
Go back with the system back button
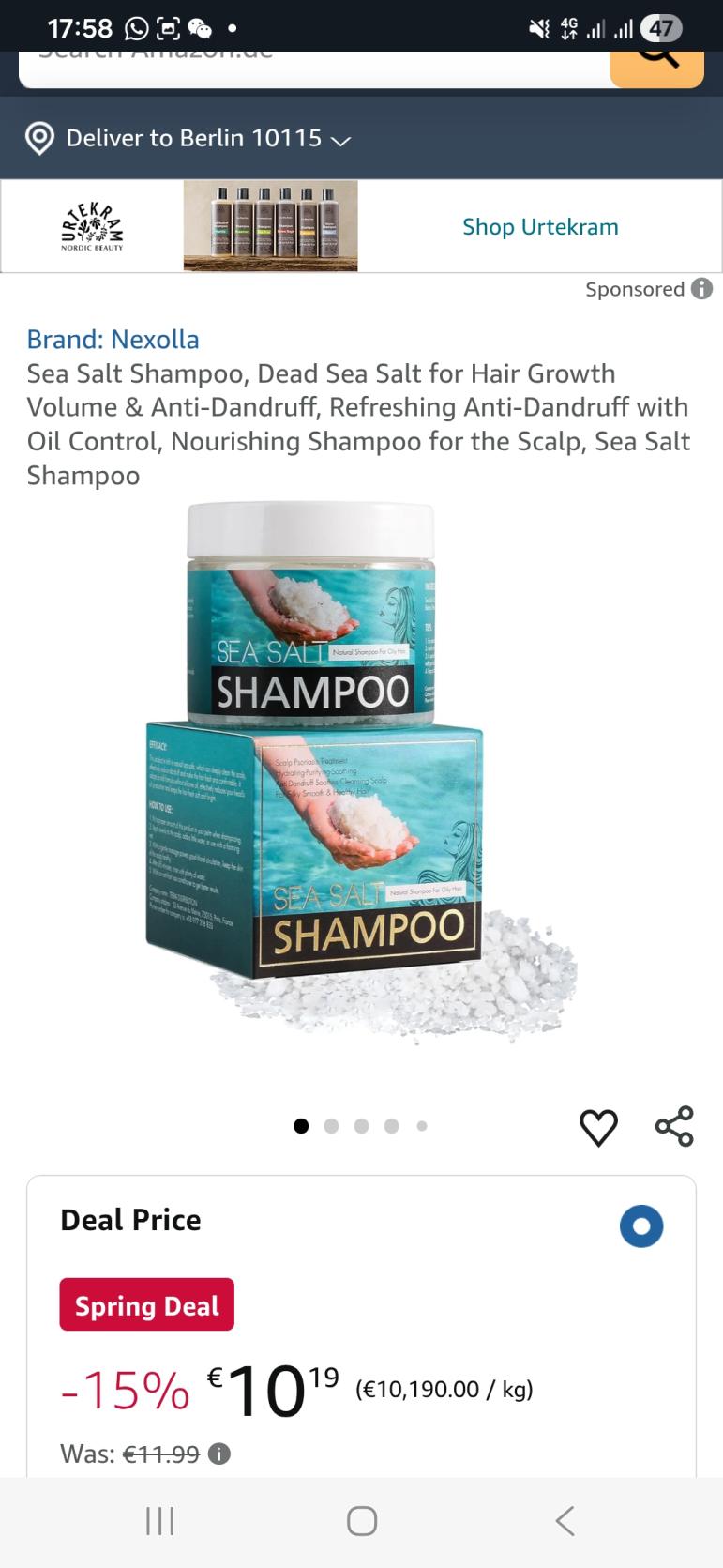pyautogui.click(x=564, y=1520)
